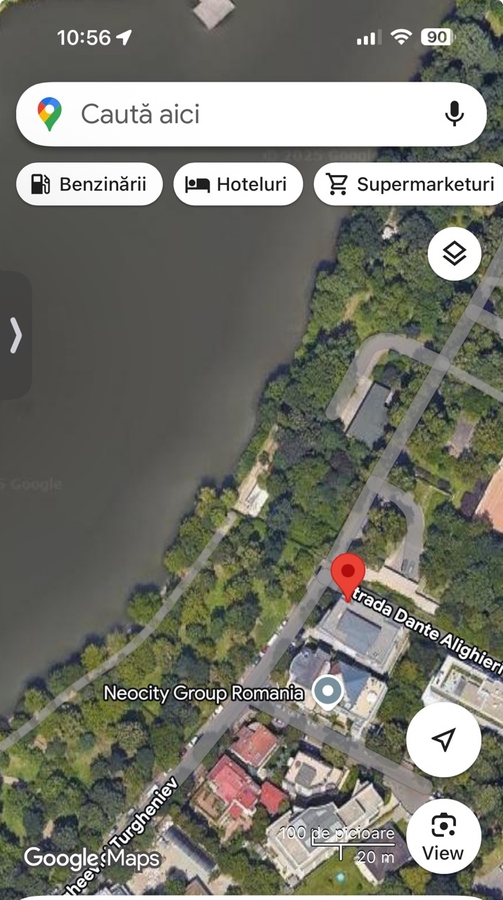Tap the red dropped pin
Screen dimensions: 503x900
tap(348, 577)
